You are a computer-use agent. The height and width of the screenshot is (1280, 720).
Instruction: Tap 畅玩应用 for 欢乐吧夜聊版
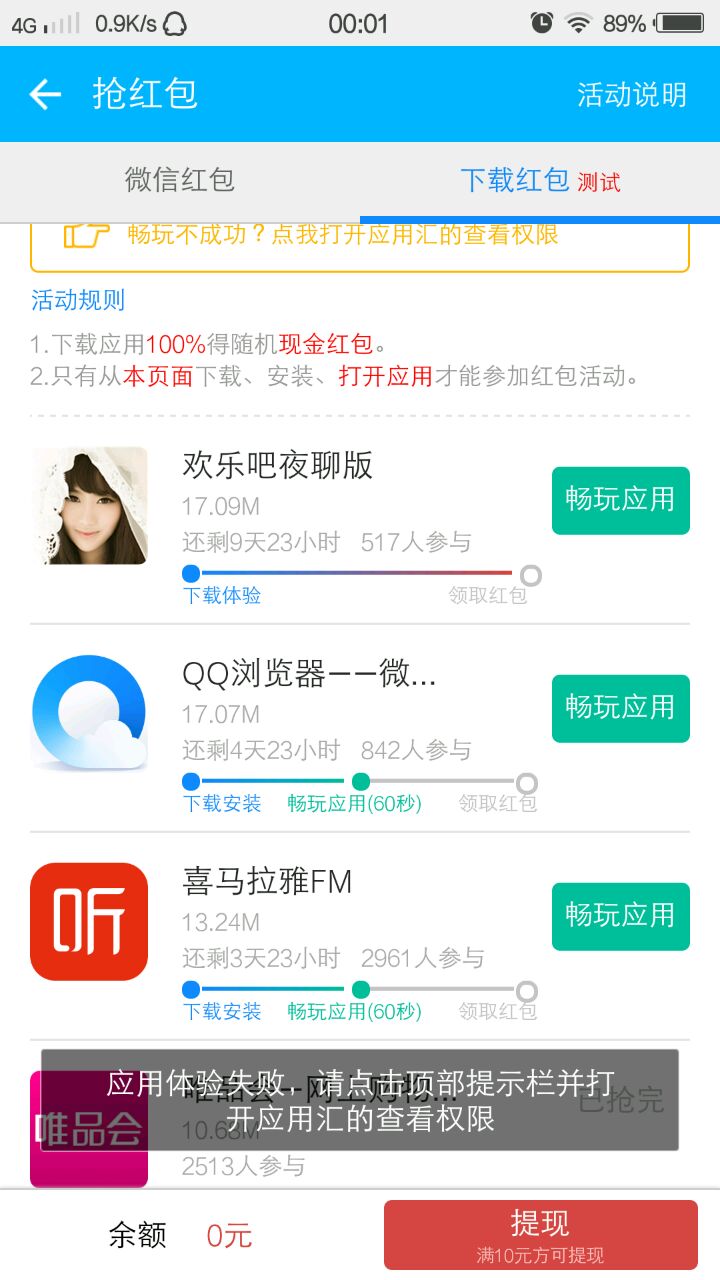[x=621, y=500]
